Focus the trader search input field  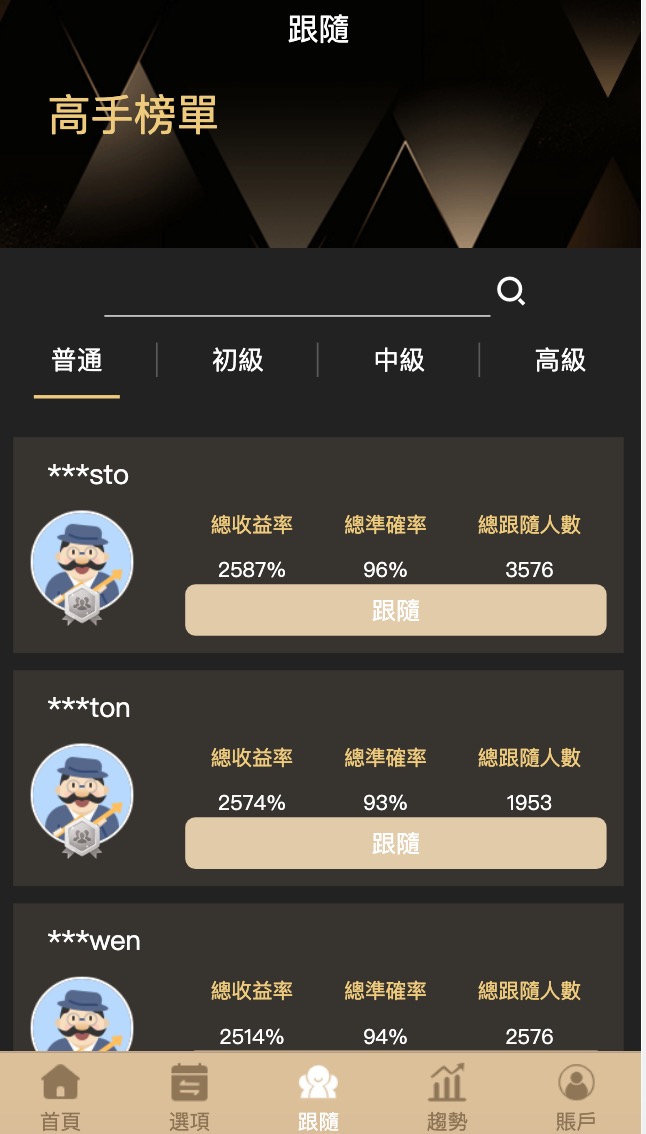(x=297, y=294)
